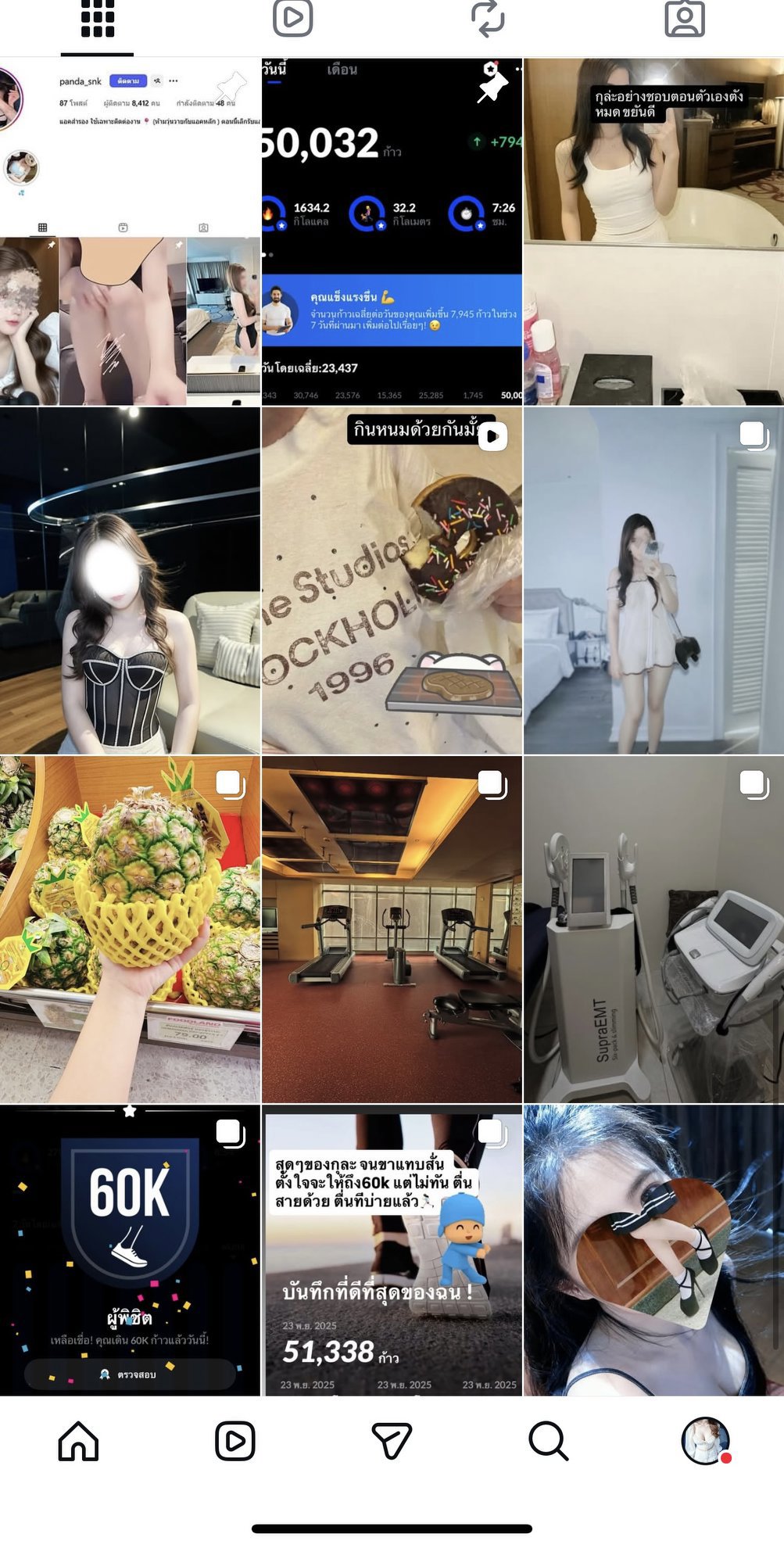Open search and explore
784x1548 pixels.
point(549,1440)
